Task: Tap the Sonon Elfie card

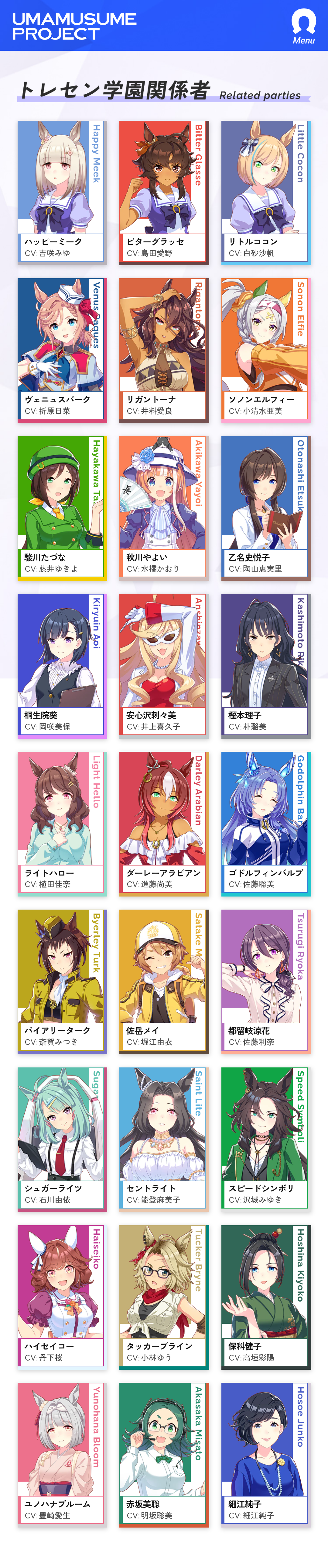Action: [x=265, y=350]
